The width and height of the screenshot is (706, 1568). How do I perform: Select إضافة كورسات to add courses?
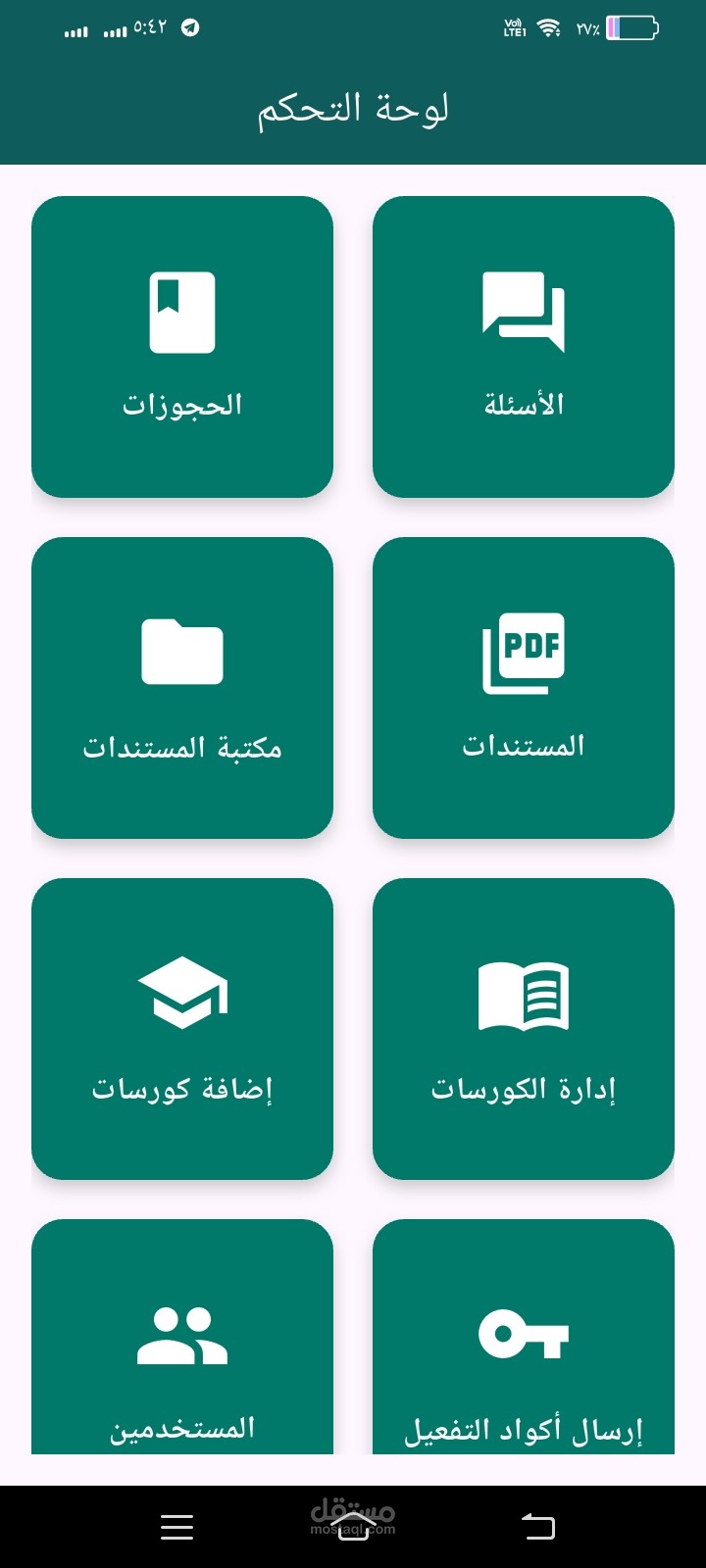[x=182, y=1029]
